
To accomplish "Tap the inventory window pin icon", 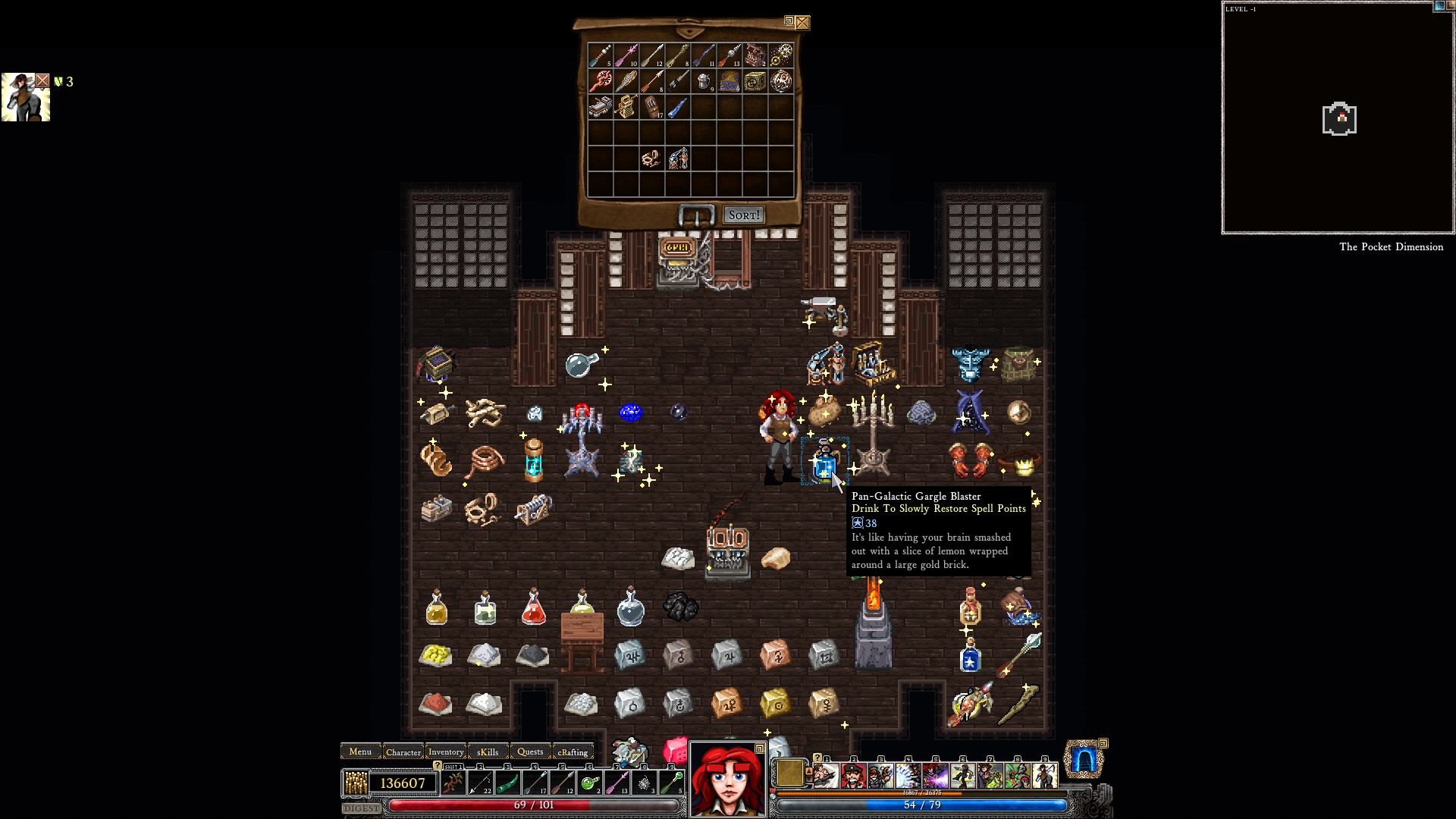I will (789, 21).
